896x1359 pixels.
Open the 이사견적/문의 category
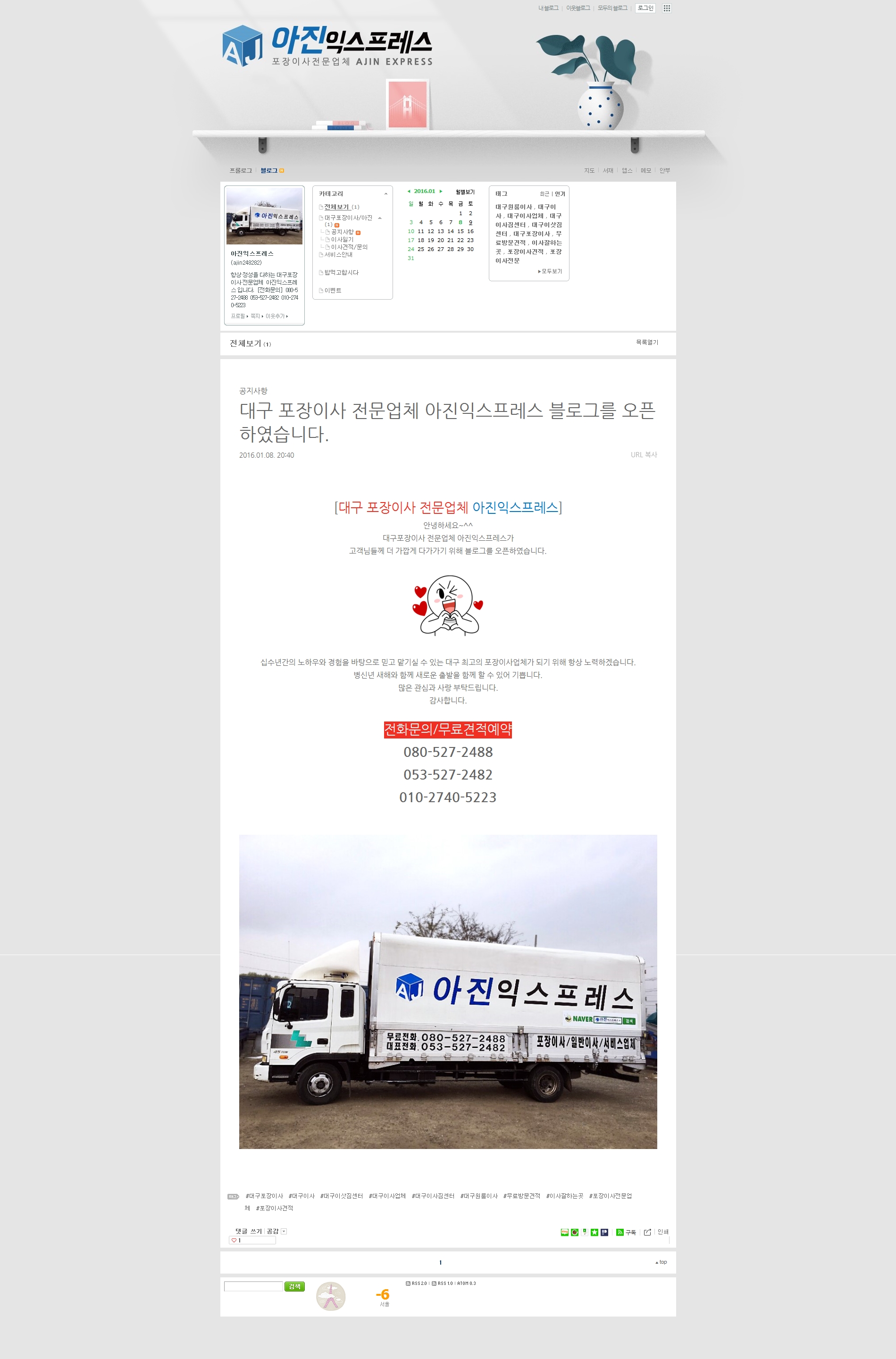tap(349, 247)
